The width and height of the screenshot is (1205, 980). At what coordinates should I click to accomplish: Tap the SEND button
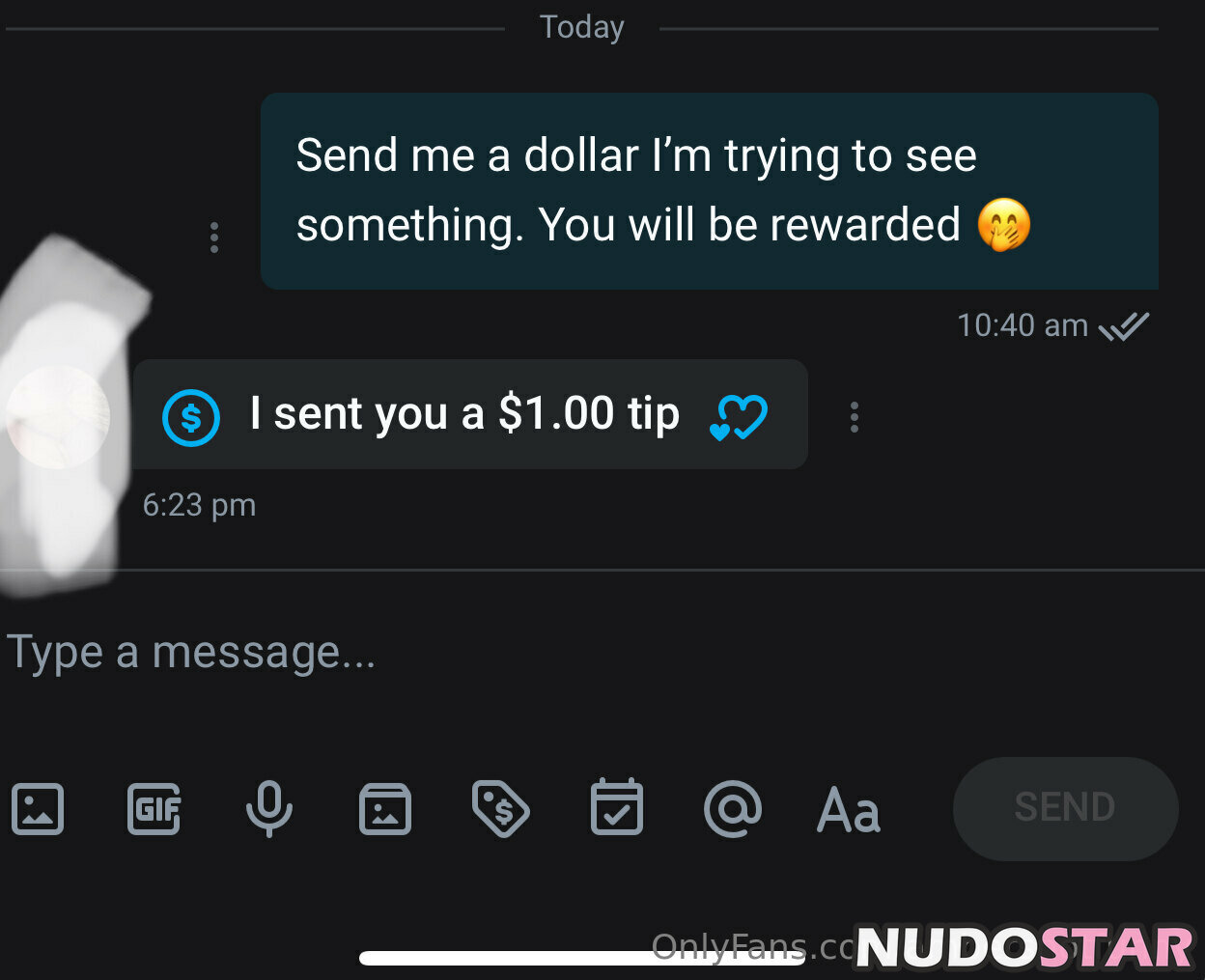1065,808
